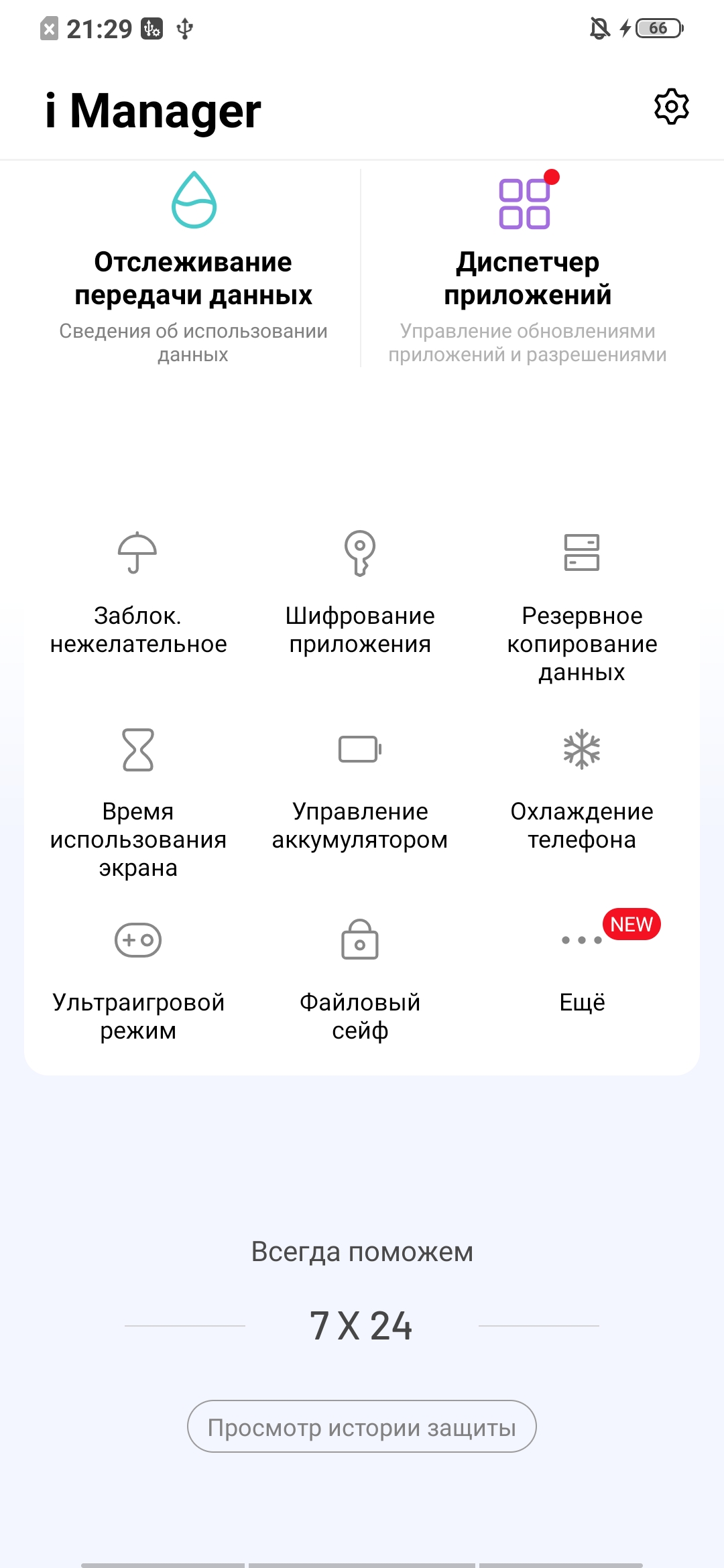724x1568 pixels.
Task: Open Диспетчер приложений
Action: coord(527,268)
